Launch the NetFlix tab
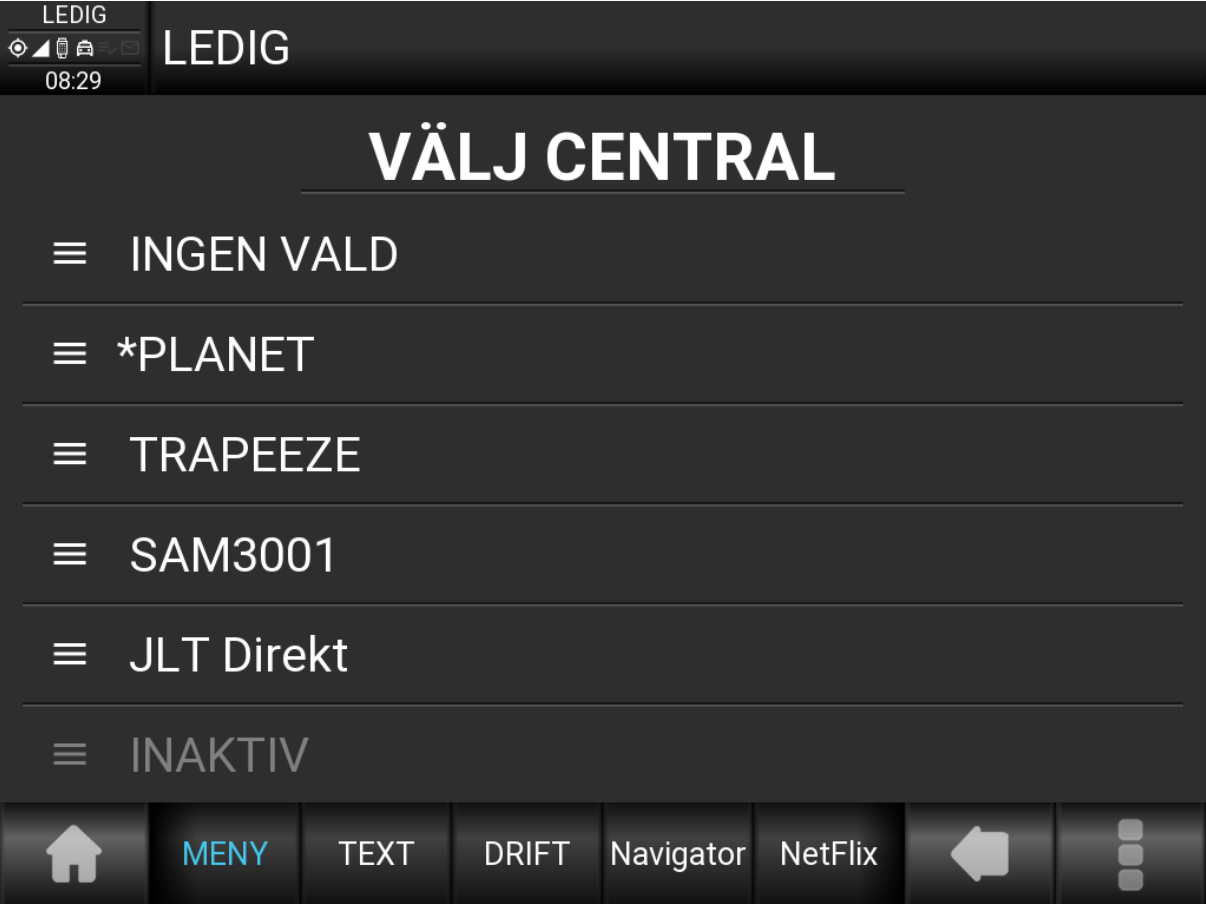Screen dimensions: 1206x904 [829, 854]
